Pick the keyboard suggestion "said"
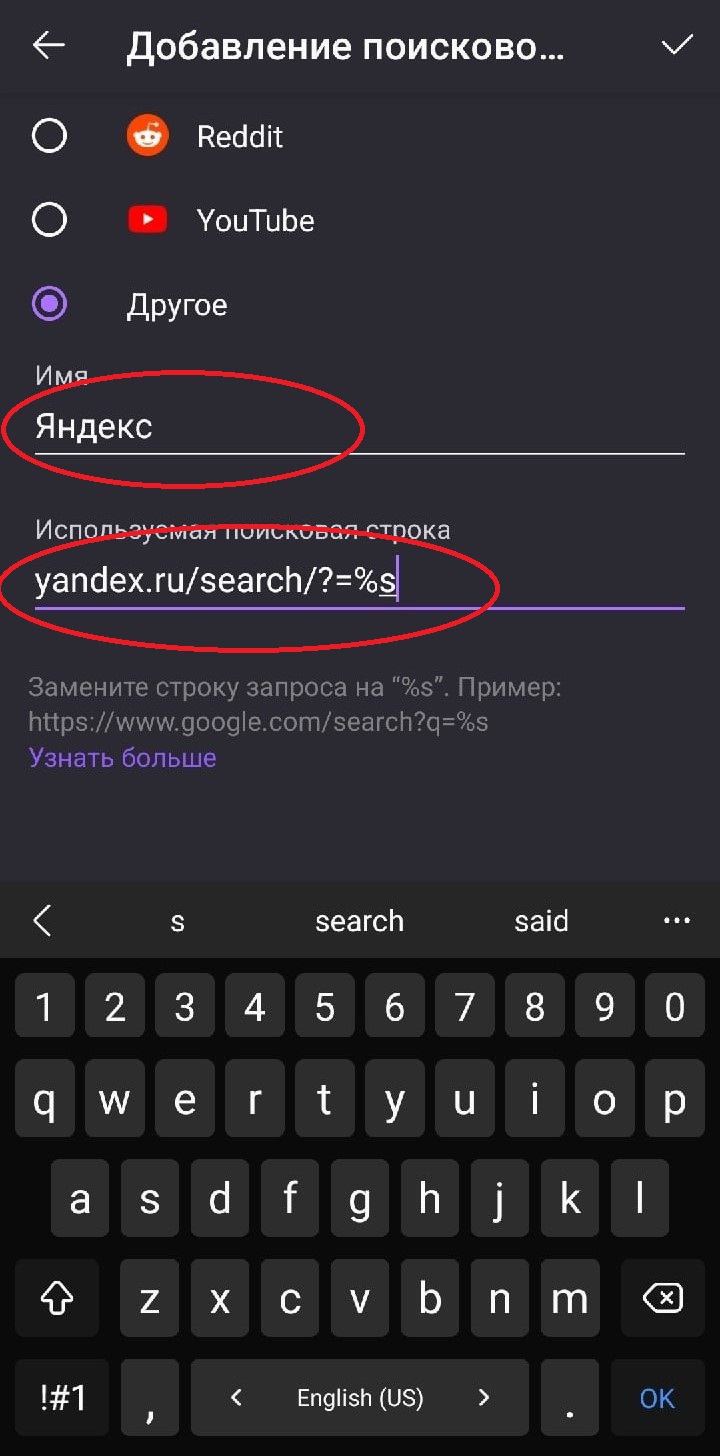 [541, 921]
